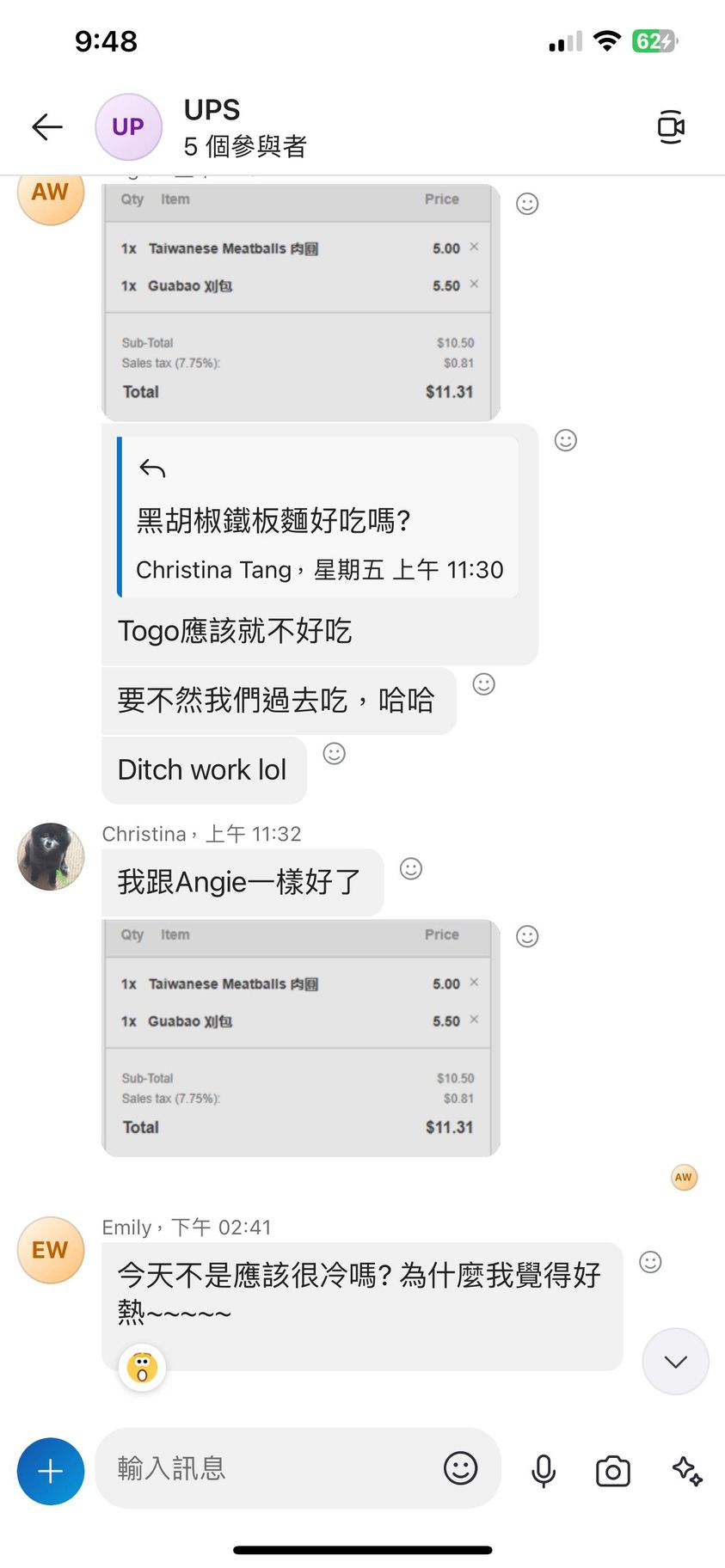Jump to the latest messages with the down chevron
Image resolution: width=725 pixels, height=1568 pixels.
(x=675, y=1362)
